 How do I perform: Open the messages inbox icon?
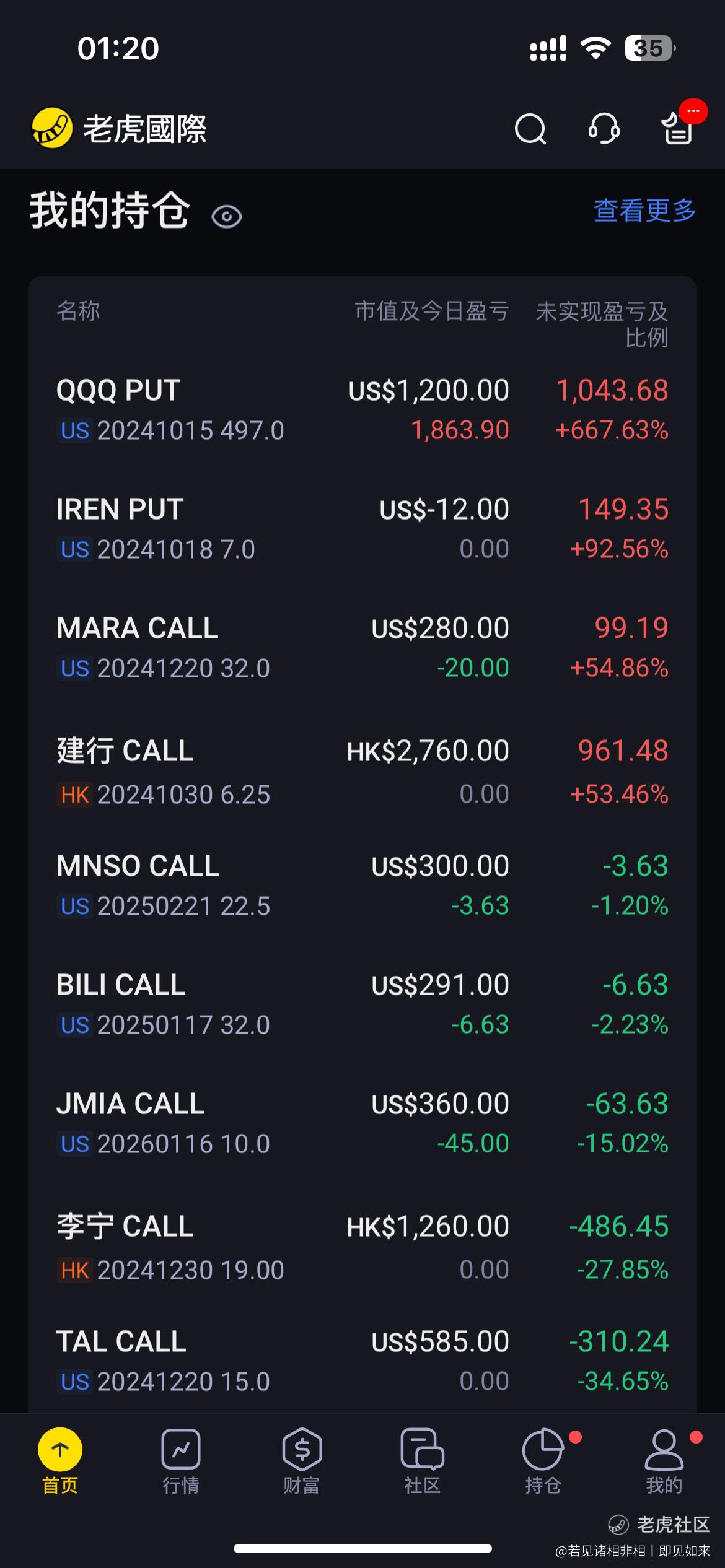678,128
